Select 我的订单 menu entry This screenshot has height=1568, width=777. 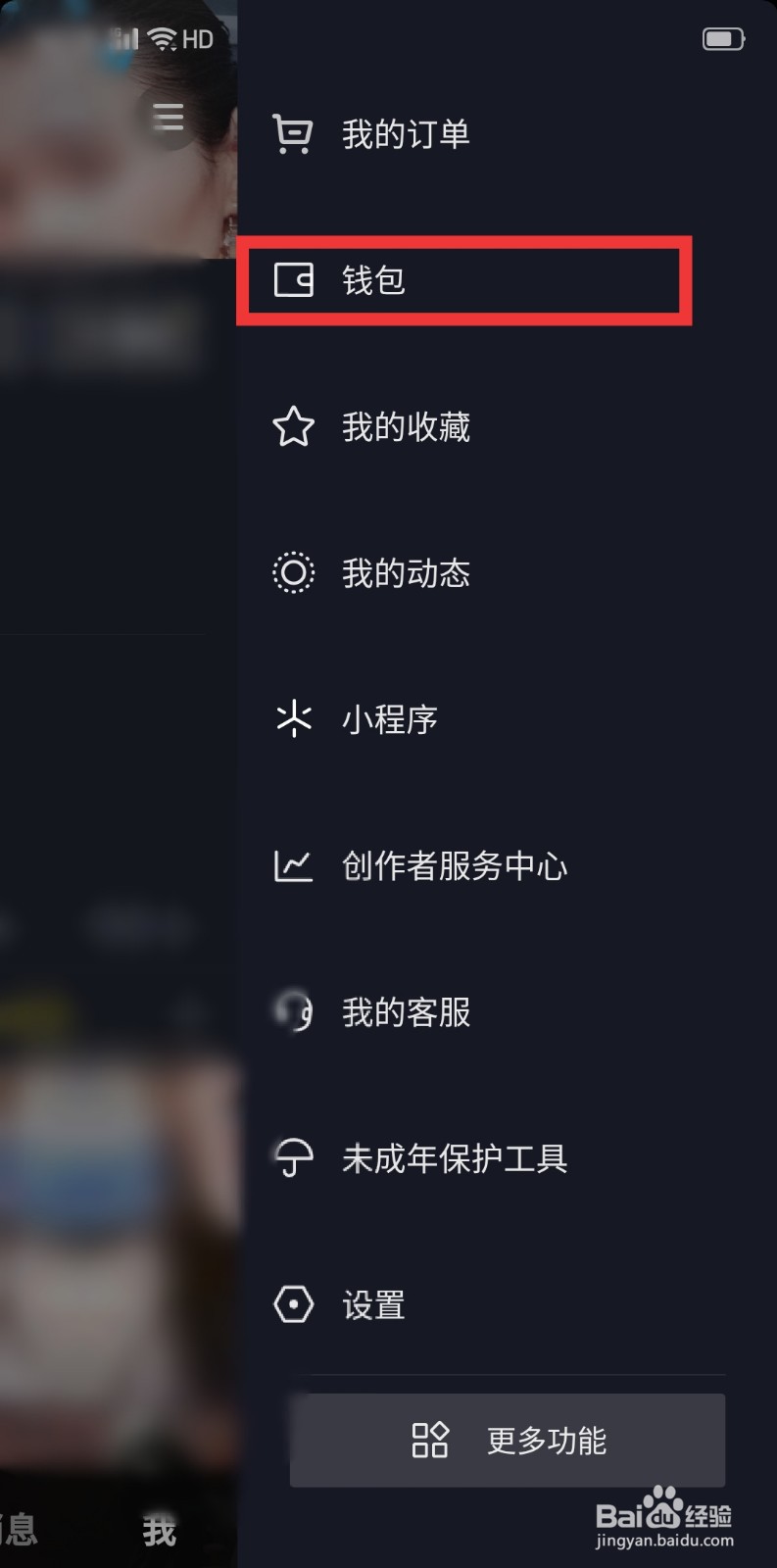tap(406, 134)
